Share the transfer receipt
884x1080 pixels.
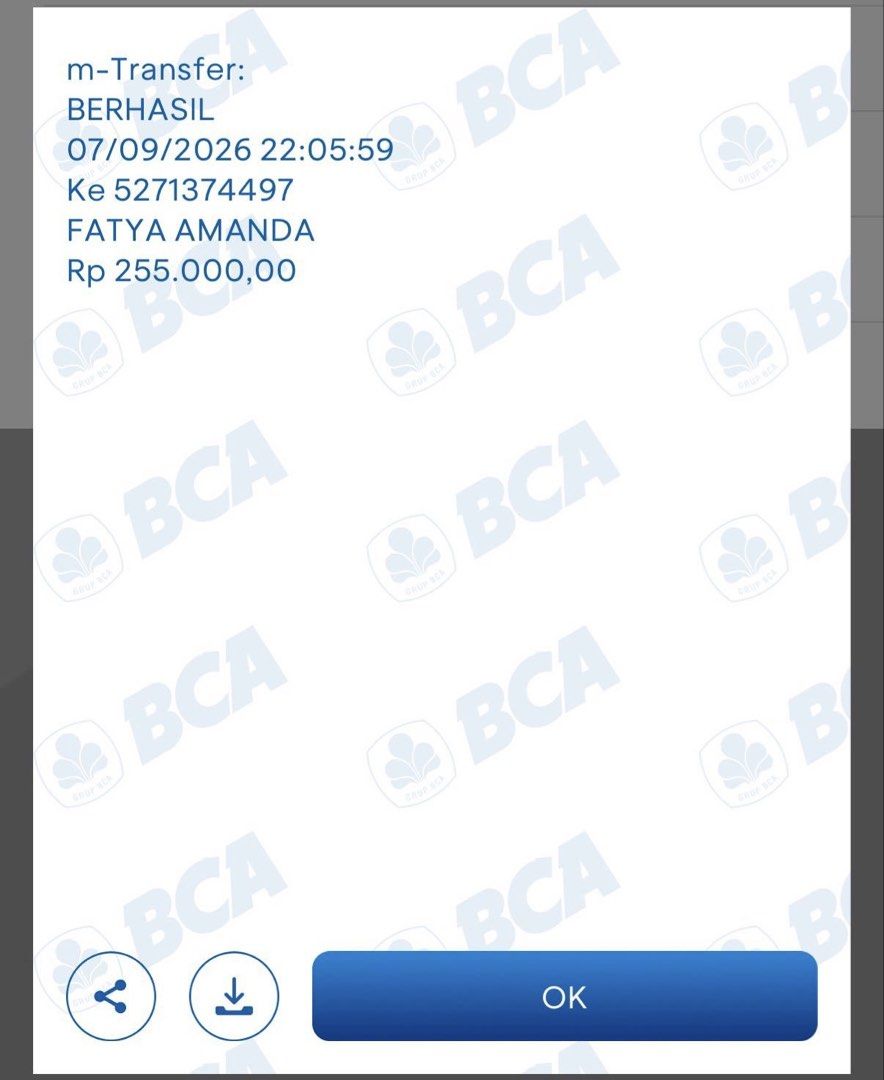pyautogui.click(x=111, y=996)
